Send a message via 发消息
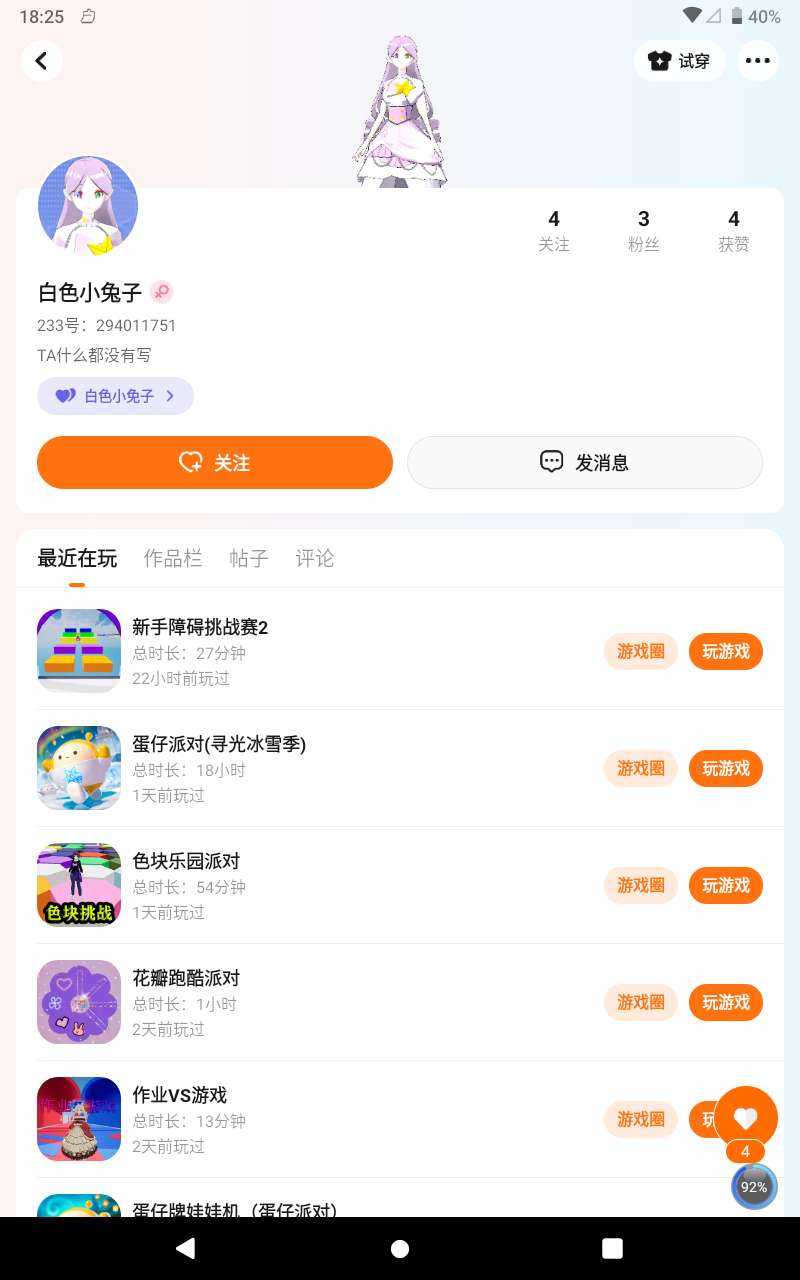Screen dimensions: 800x1280 tap(584, 462)
